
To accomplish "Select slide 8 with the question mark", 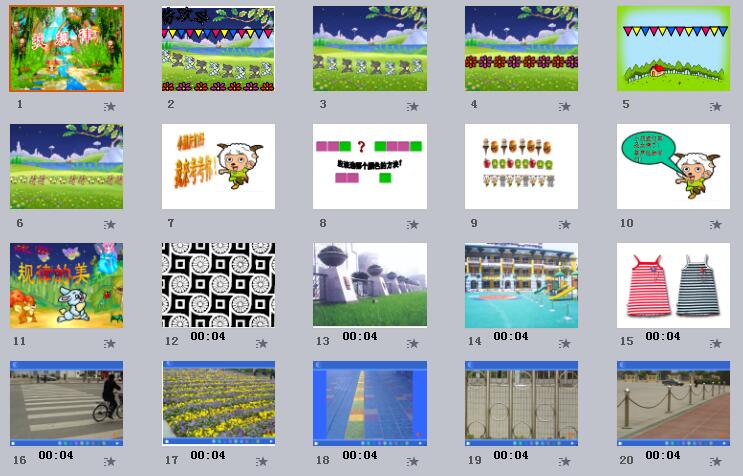I will click(x=370, y=167).
